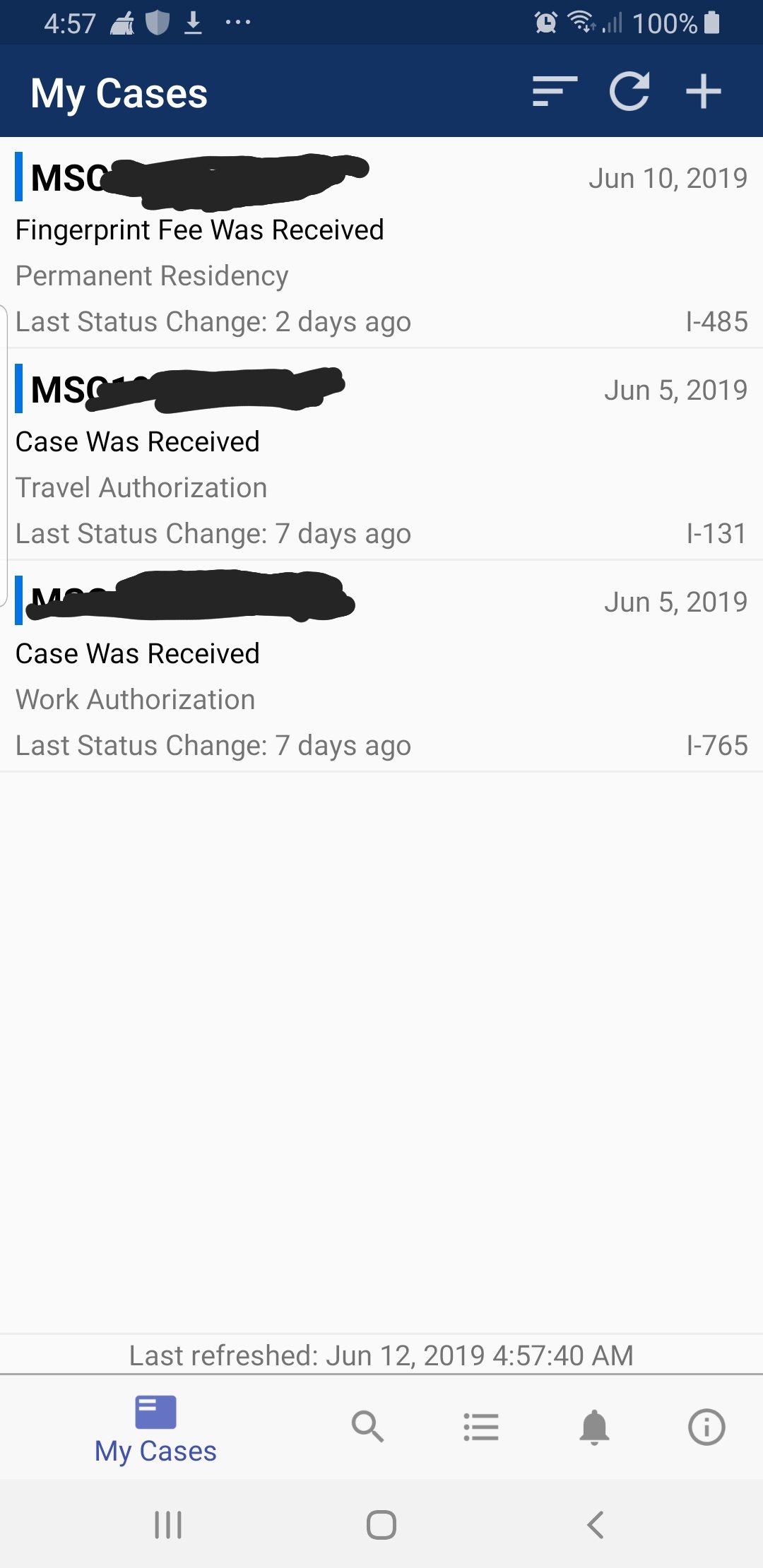Open the I-131 Travel Authorization case
The width and height of the screenshot is (763, 1568).
coord(381,455)
